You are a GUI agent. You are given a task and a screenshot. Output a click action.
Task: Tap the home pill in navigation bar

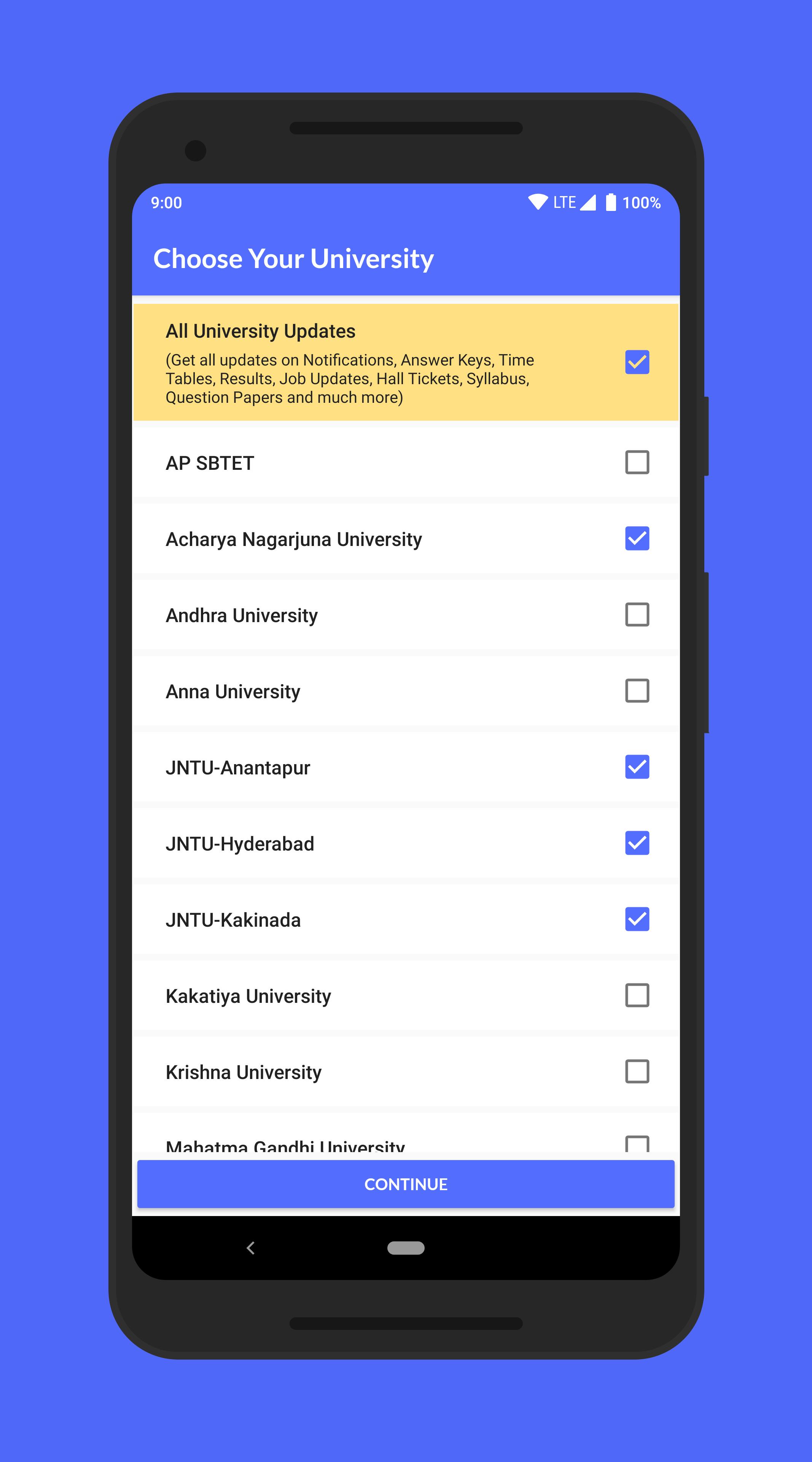406,1248
